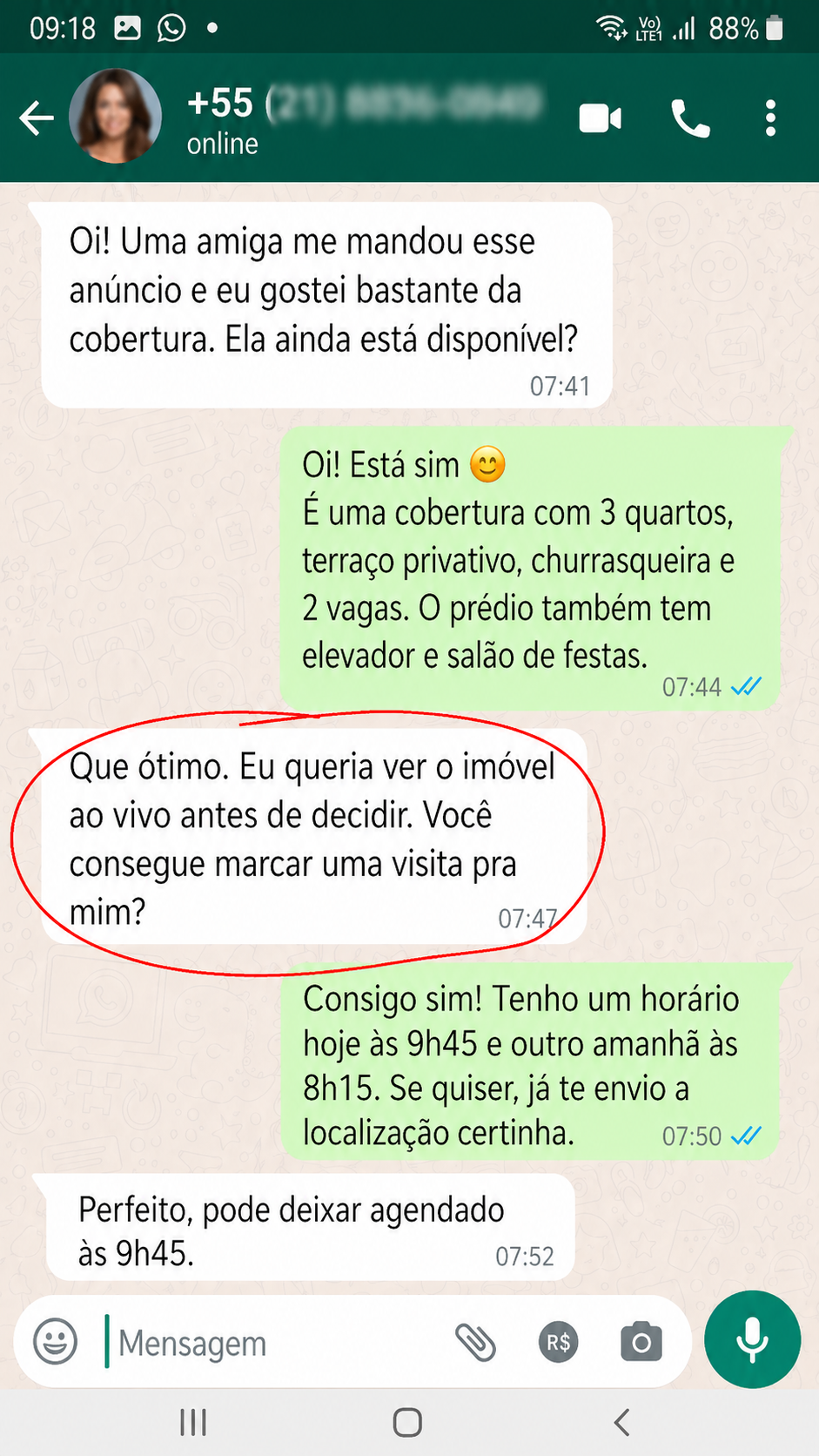Screen dimensions: 819x1456
Task: Open the contact's profile picture
Action: tap(116, 116)
